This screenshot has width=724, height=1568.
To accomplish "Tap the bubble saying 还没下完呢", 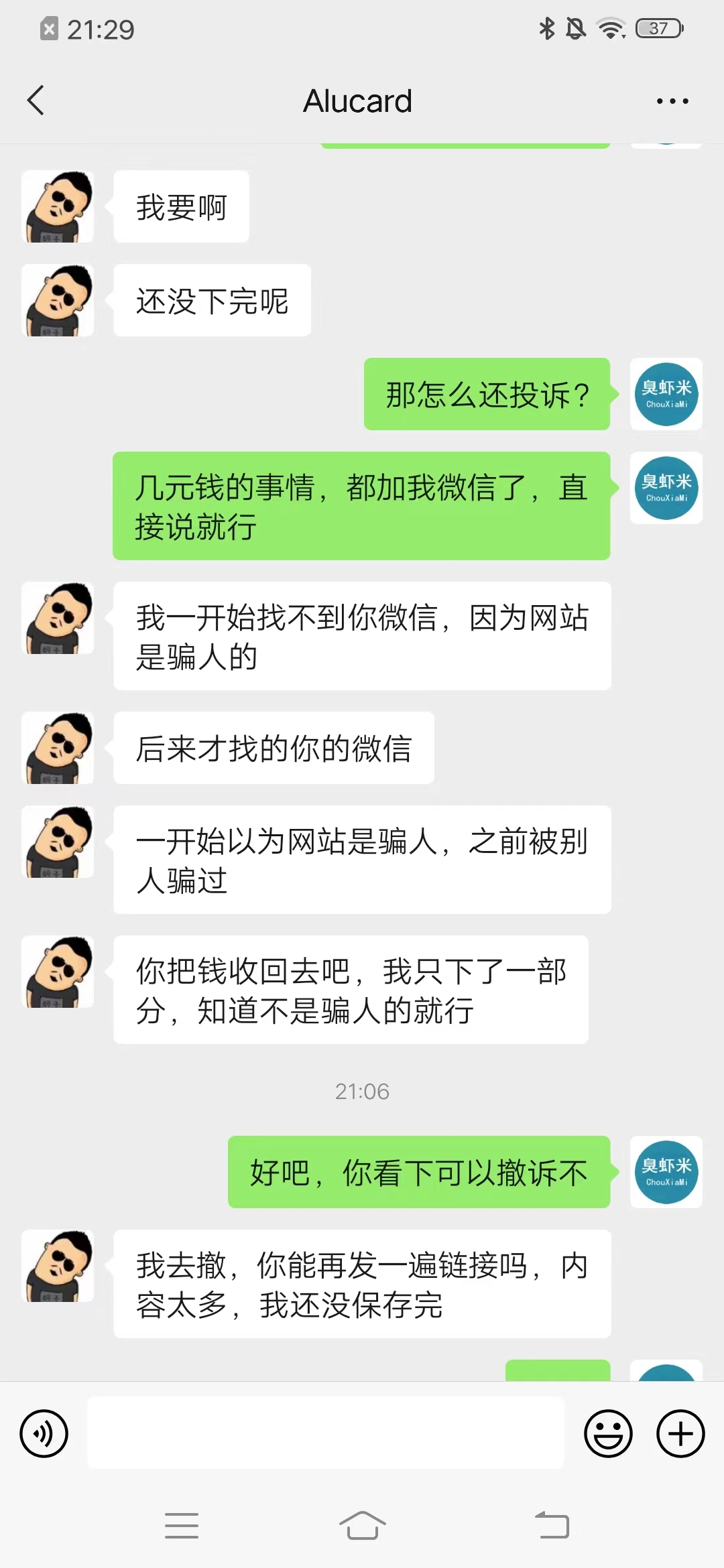I will pos(212,300).
